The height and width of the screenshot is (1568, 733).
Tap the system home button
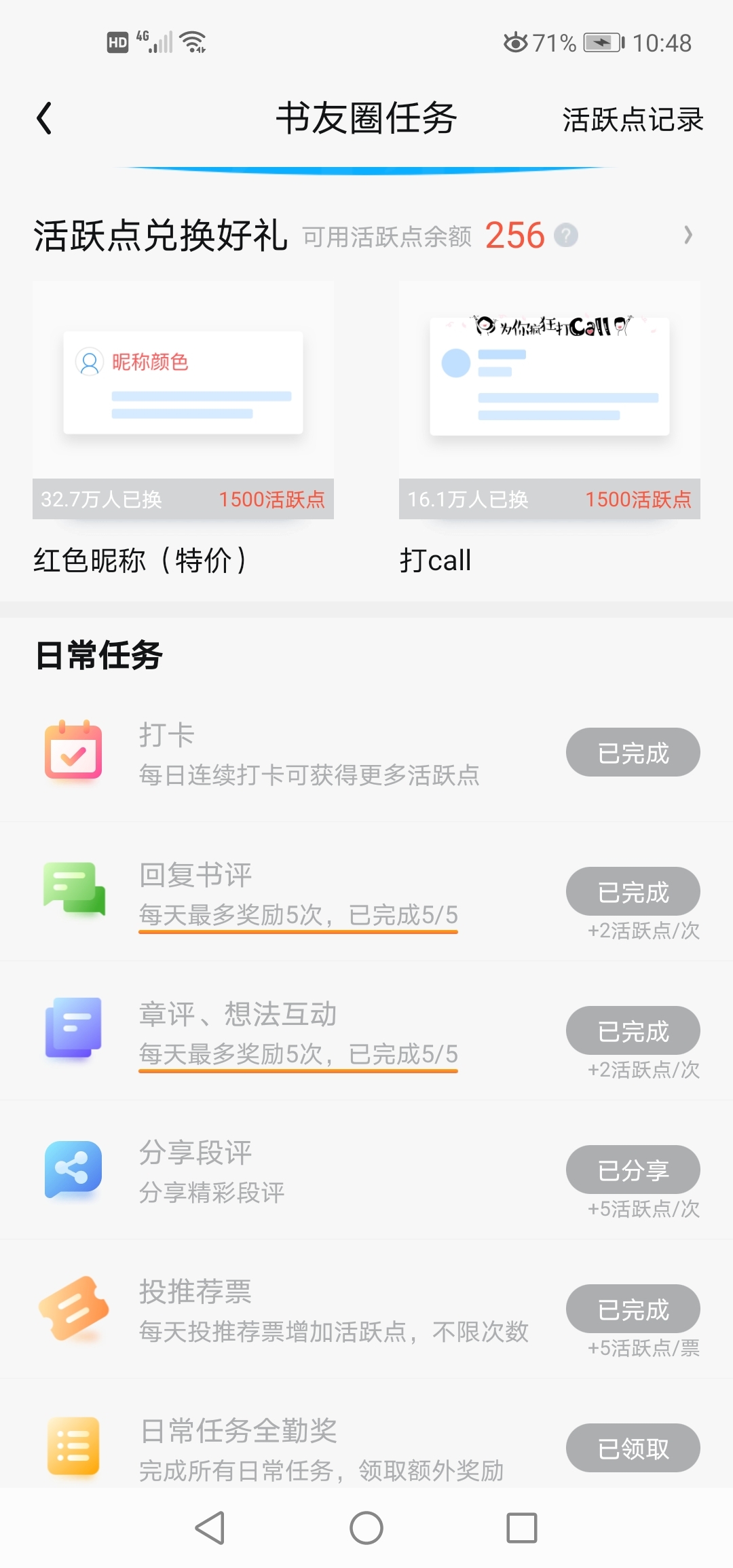tap(366, 1528)
